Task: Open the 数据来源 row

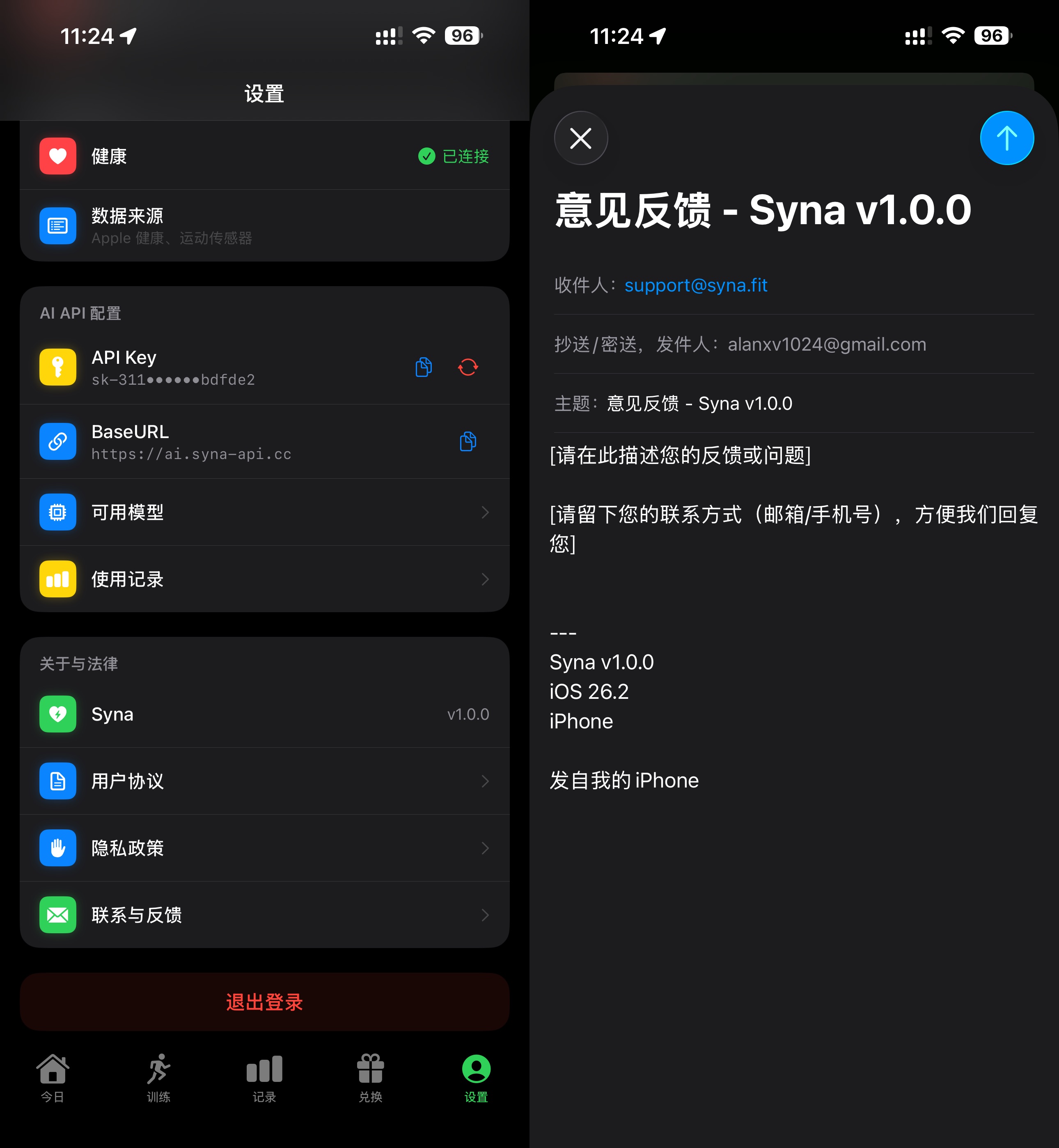Action: pos(264,226)
